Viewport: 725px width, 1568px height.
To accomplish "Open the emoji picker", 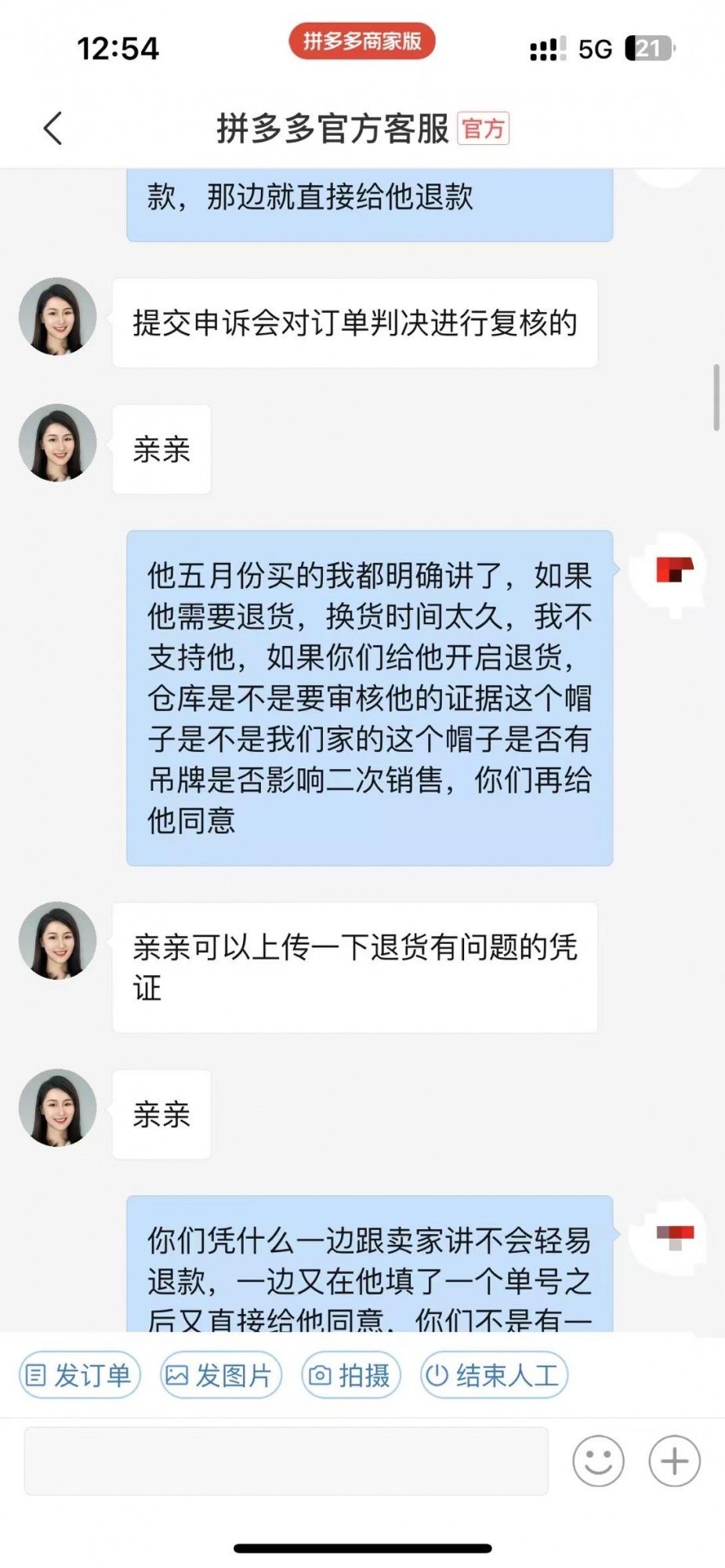I will coord(598,1461).
